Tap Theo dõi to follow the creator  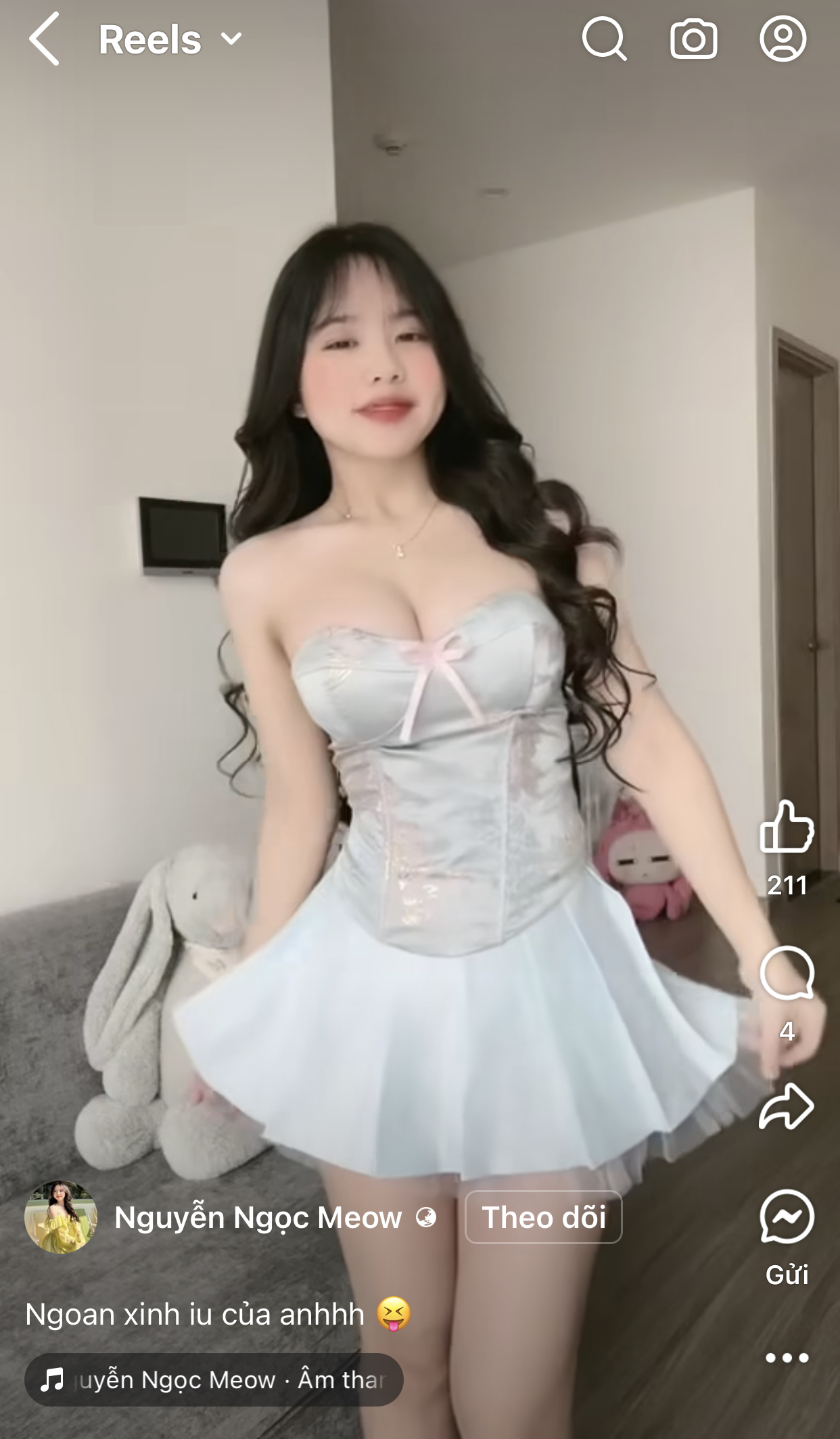pos(544,1217)
